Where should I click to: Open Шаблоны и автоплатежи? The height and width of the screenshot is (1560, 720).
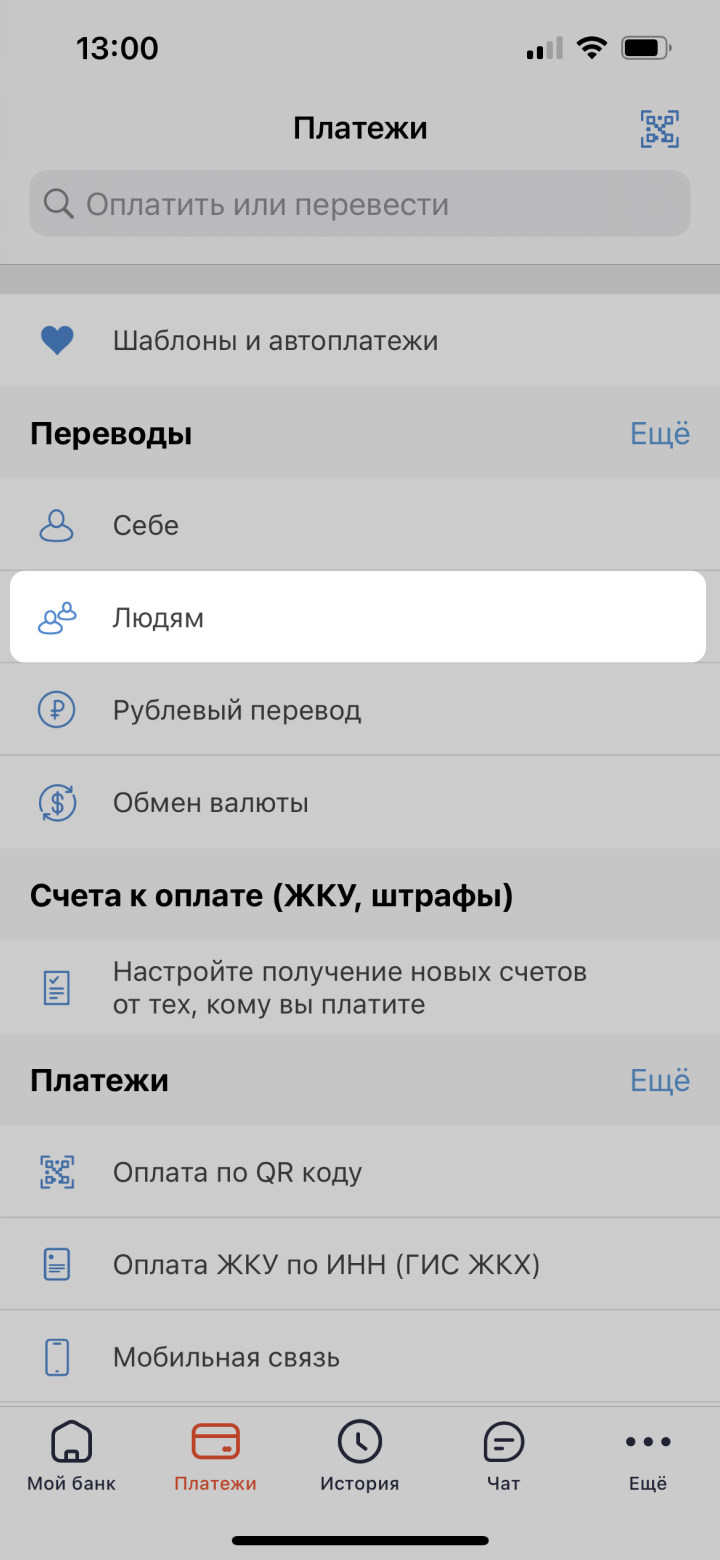tap(360, 341)
